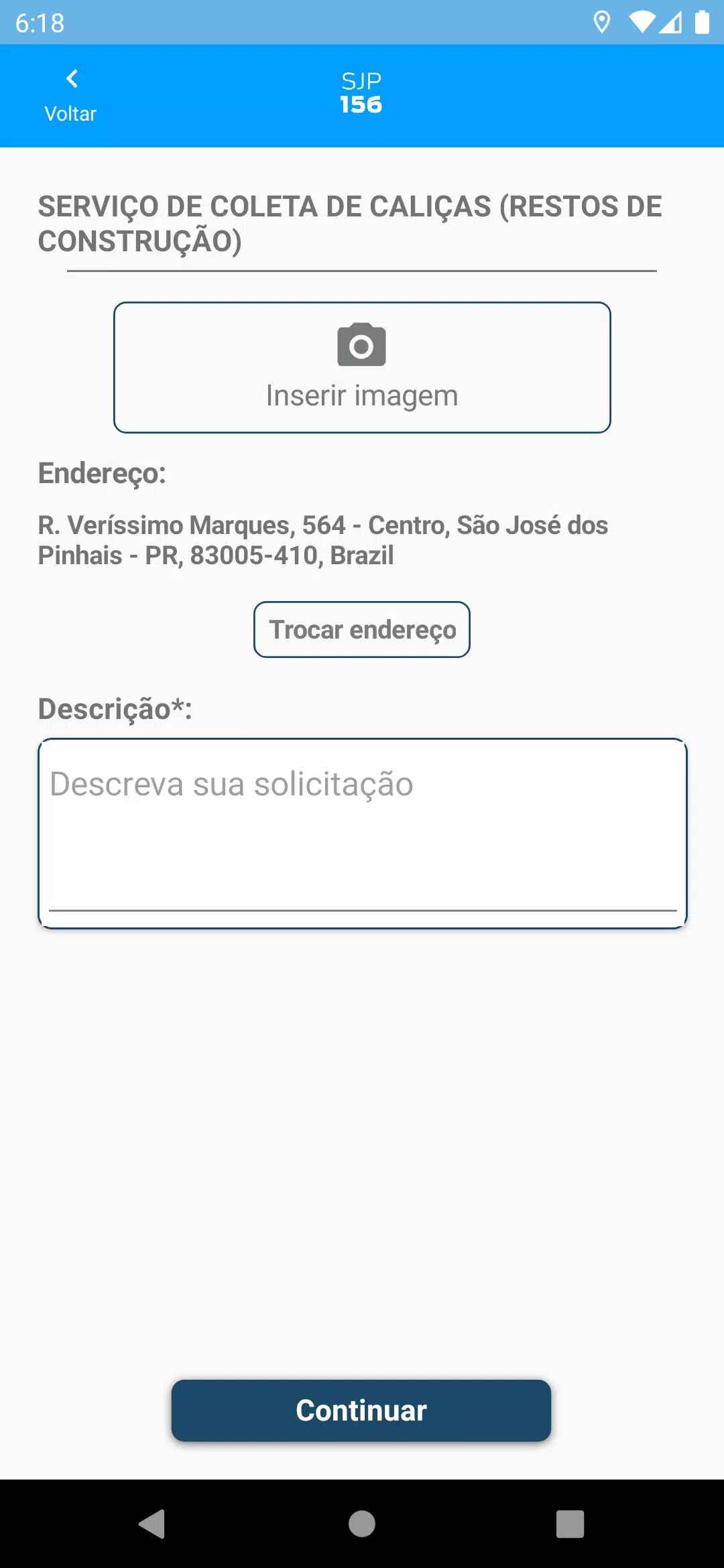Go back using the Voltar arrow
The image size is (724, 1568).
70,96
